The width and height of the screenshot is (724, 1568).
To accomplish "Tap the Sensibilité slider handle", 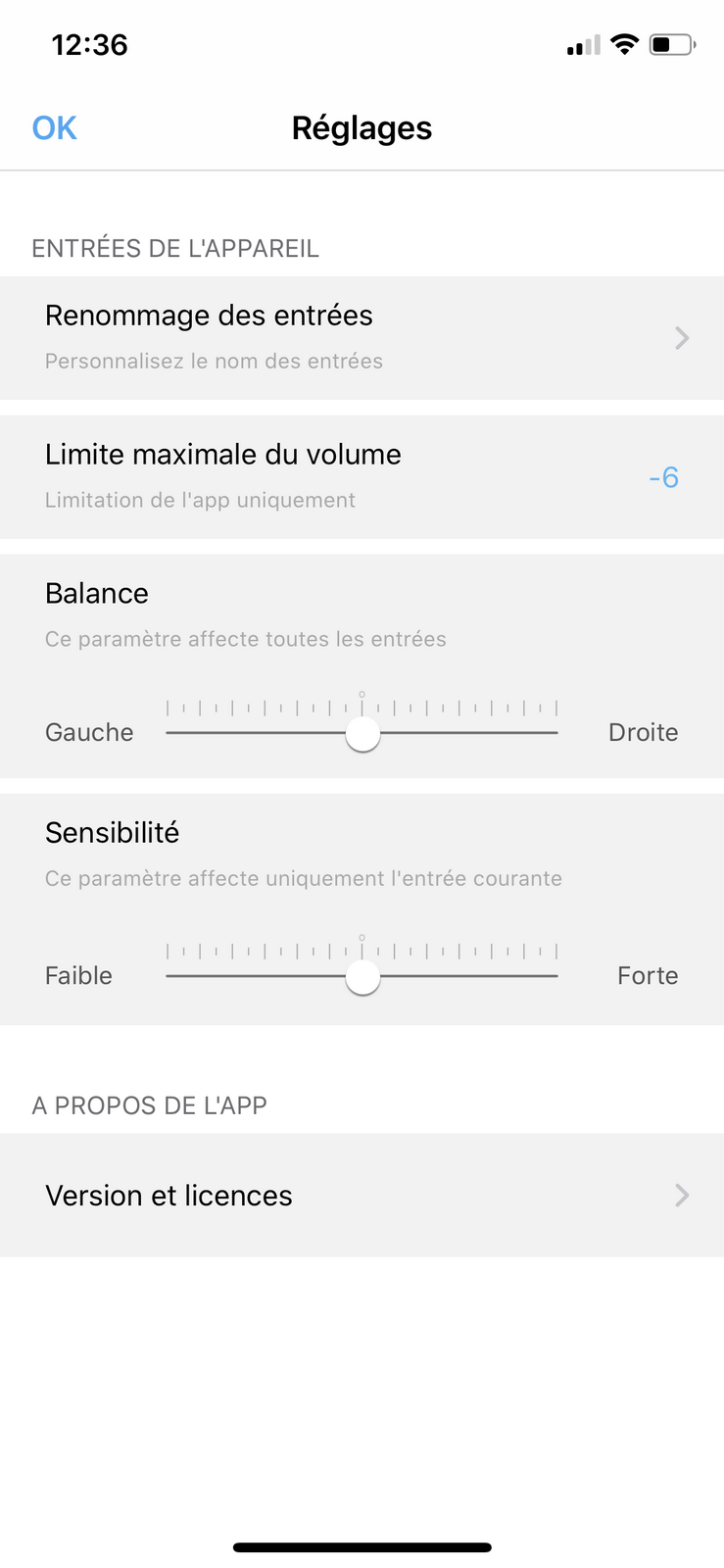I will tap(362, 976).
